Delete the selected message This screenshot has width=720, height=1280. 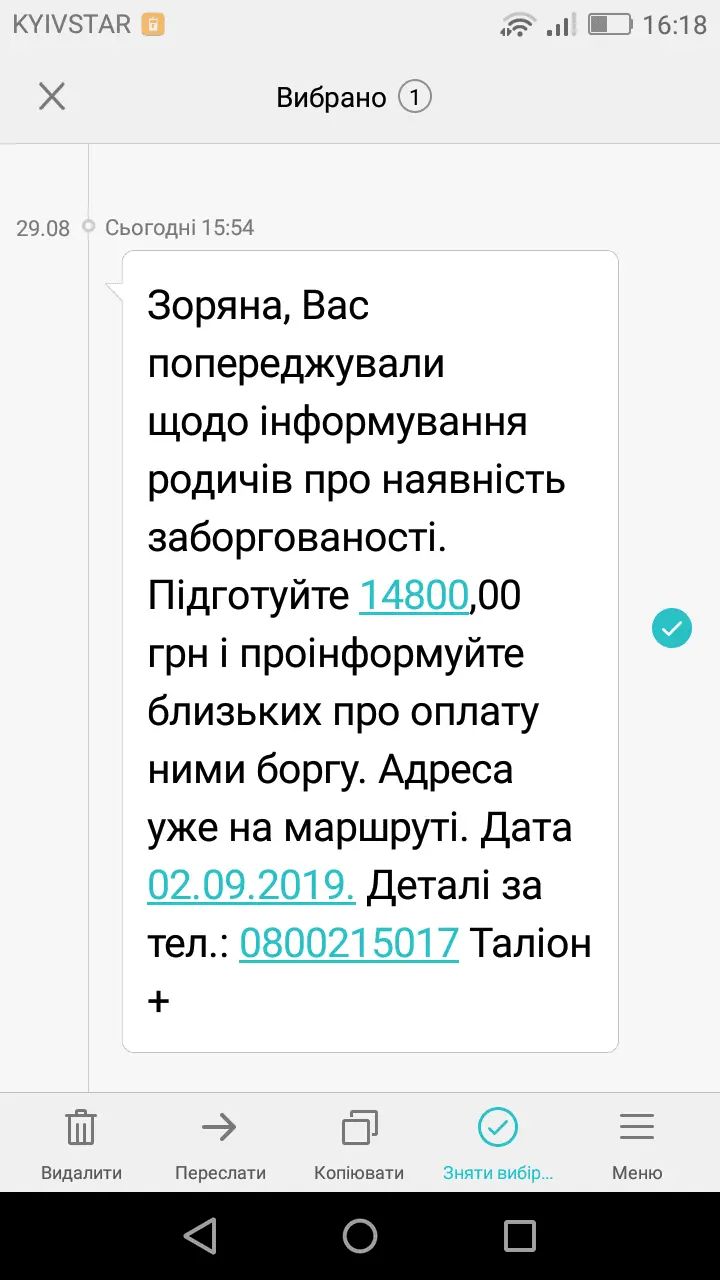(81, 1143)
